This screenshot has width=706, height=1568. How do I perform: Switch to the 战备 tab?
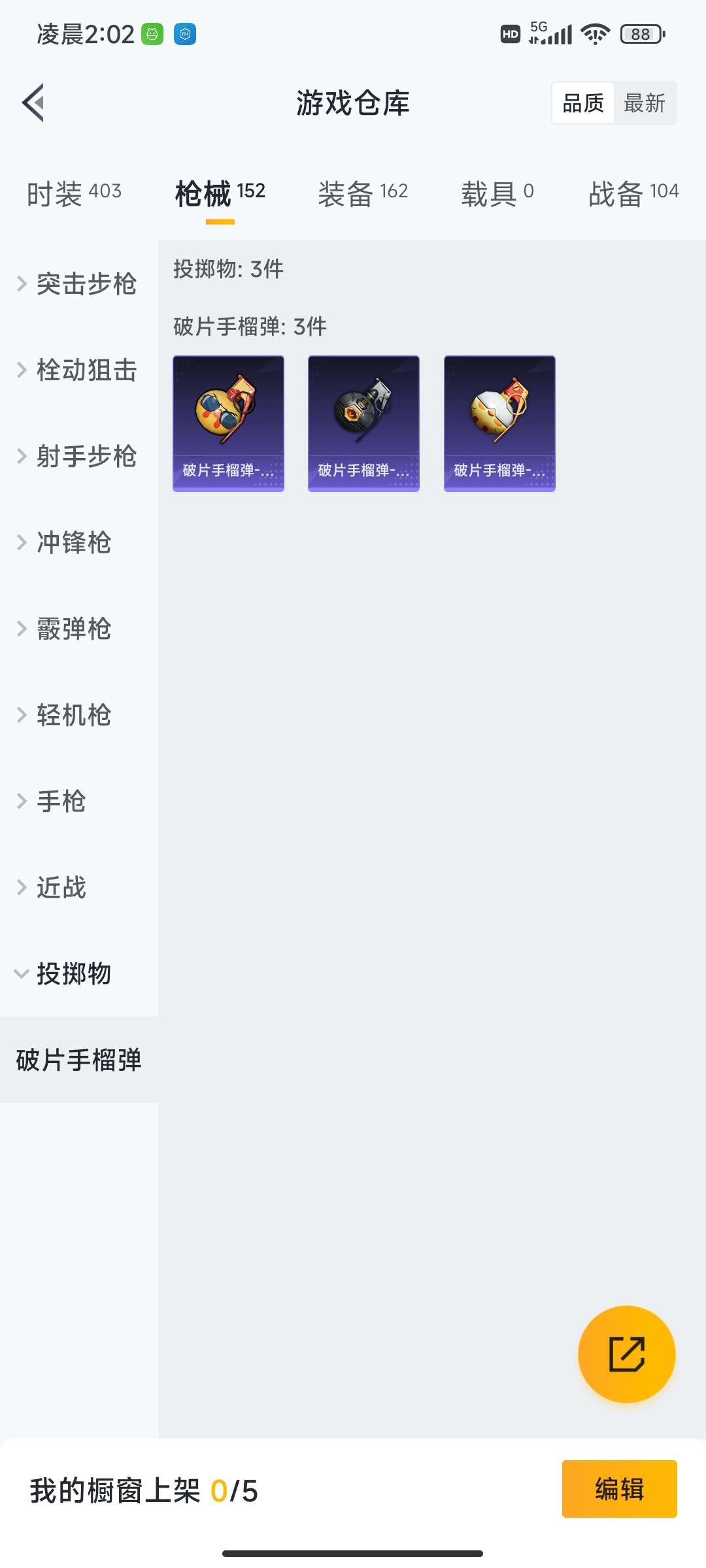633,193
